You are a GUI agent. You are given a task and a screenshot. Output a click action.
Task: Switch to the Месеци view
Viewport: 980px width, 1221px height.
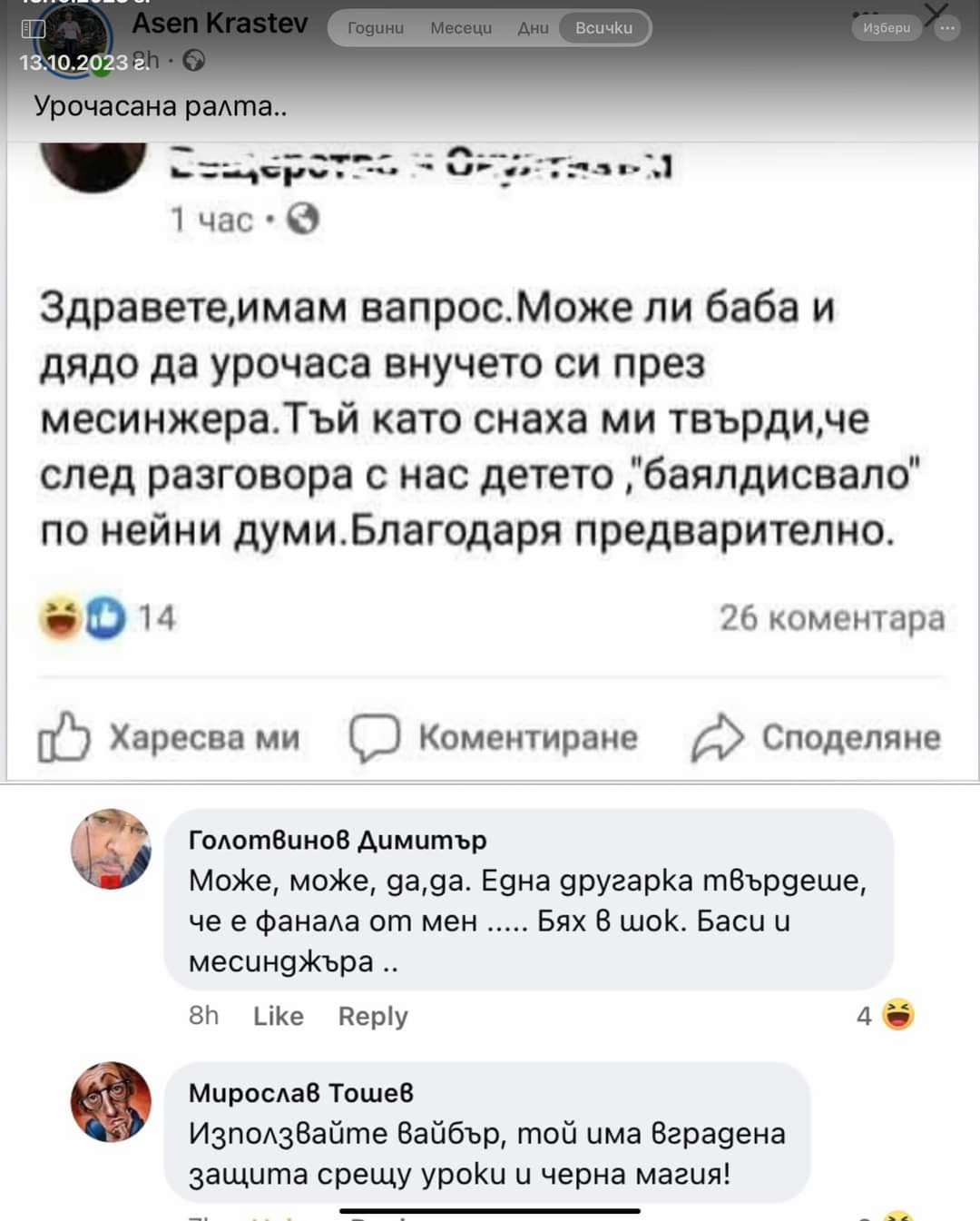(461, 28)
